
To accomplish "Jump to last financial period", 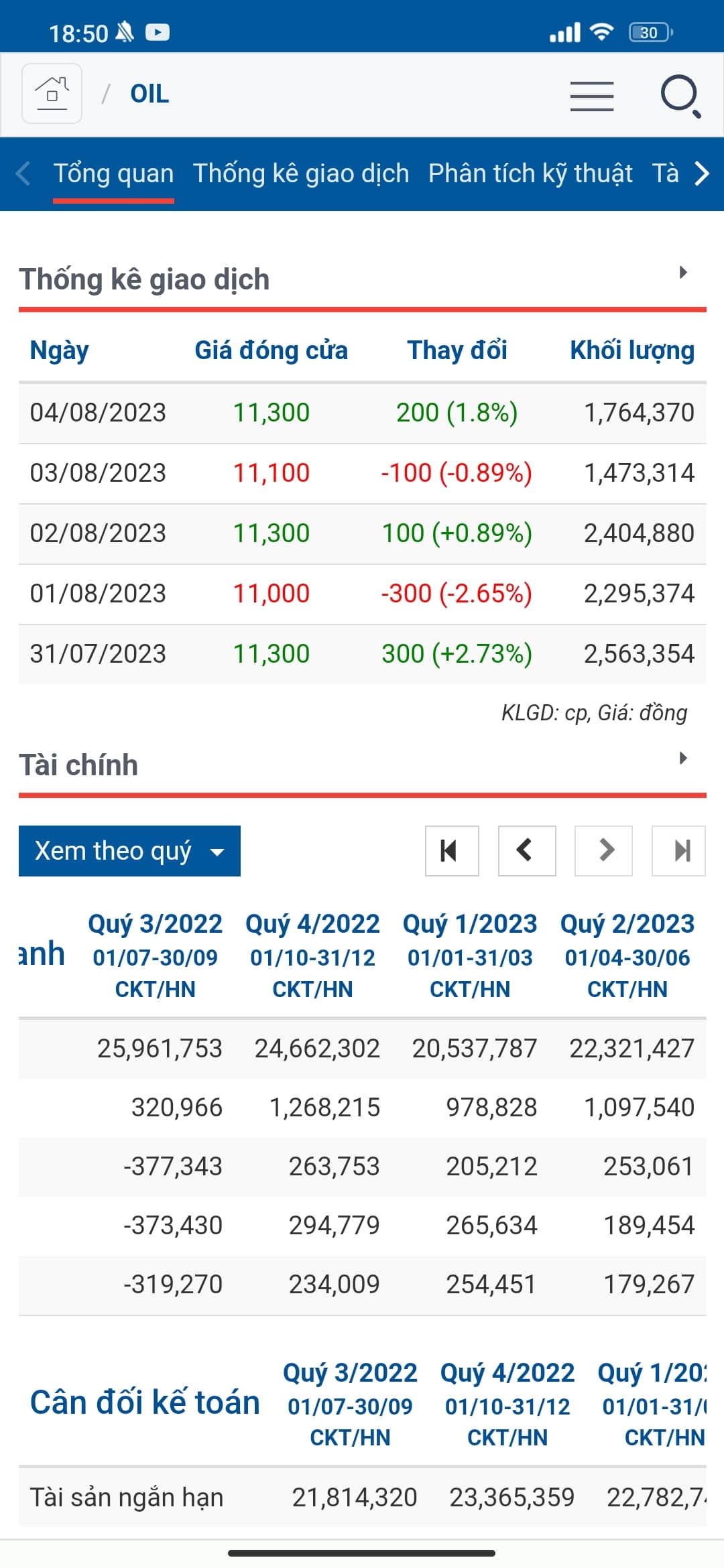I will [x=678, y=851].
